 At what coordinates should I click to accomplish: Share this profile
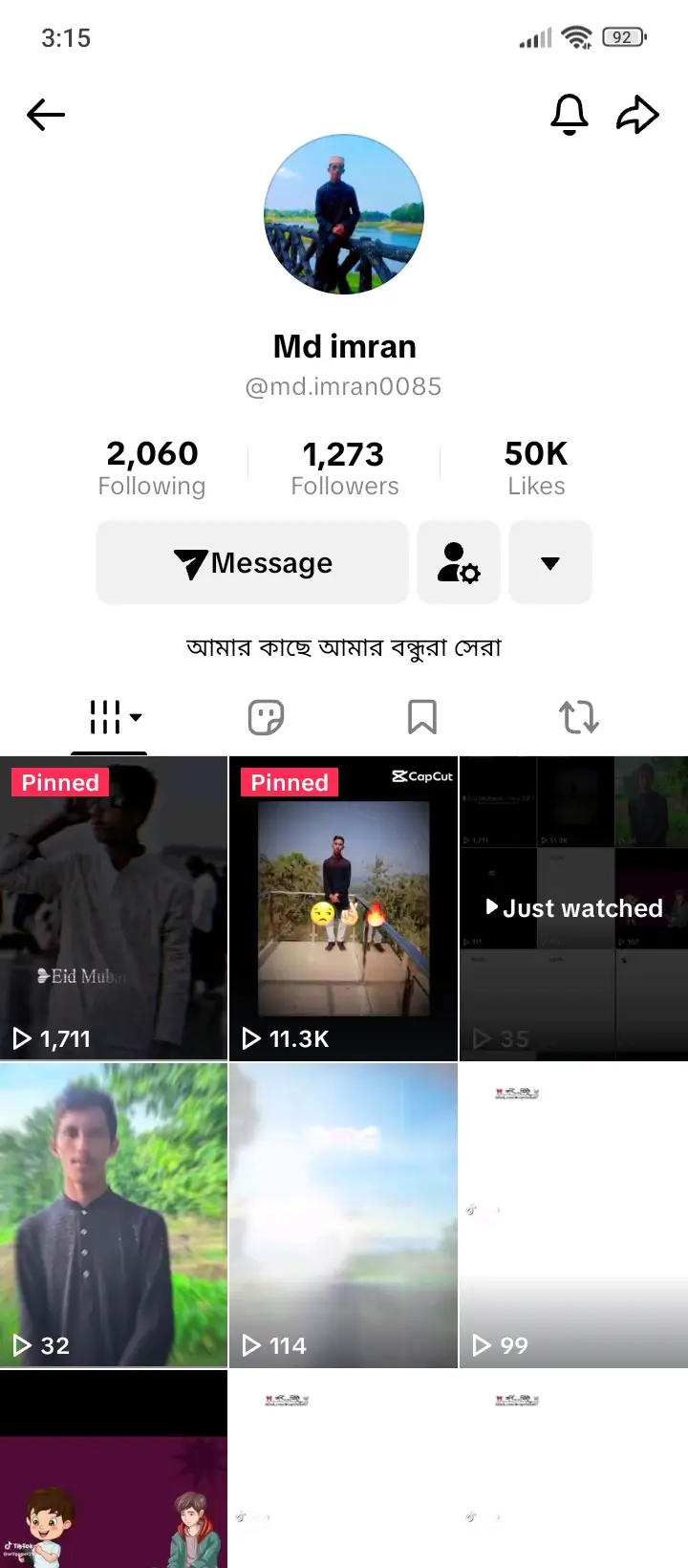[x=637, y=115]
